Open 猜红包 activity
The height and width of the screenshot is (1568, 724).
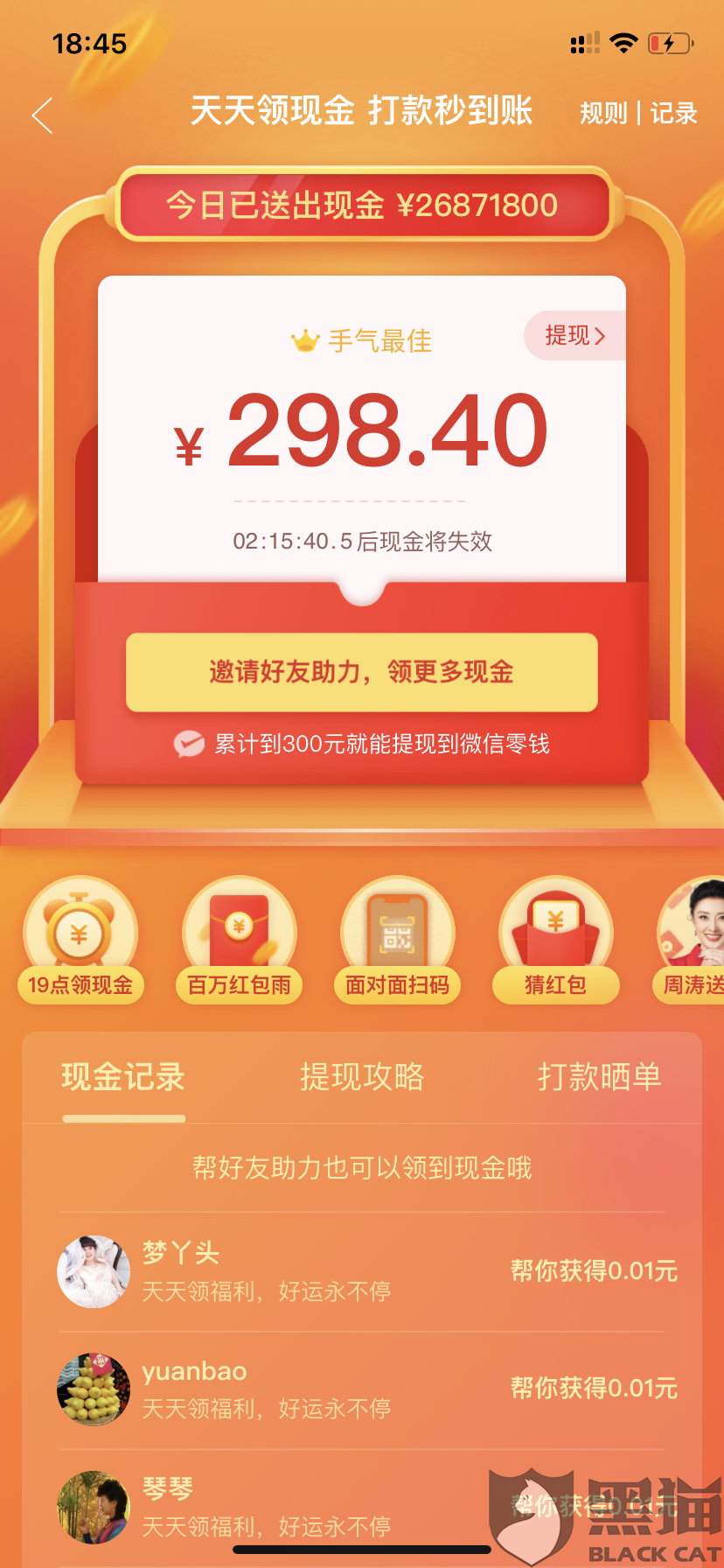[555, 940]
